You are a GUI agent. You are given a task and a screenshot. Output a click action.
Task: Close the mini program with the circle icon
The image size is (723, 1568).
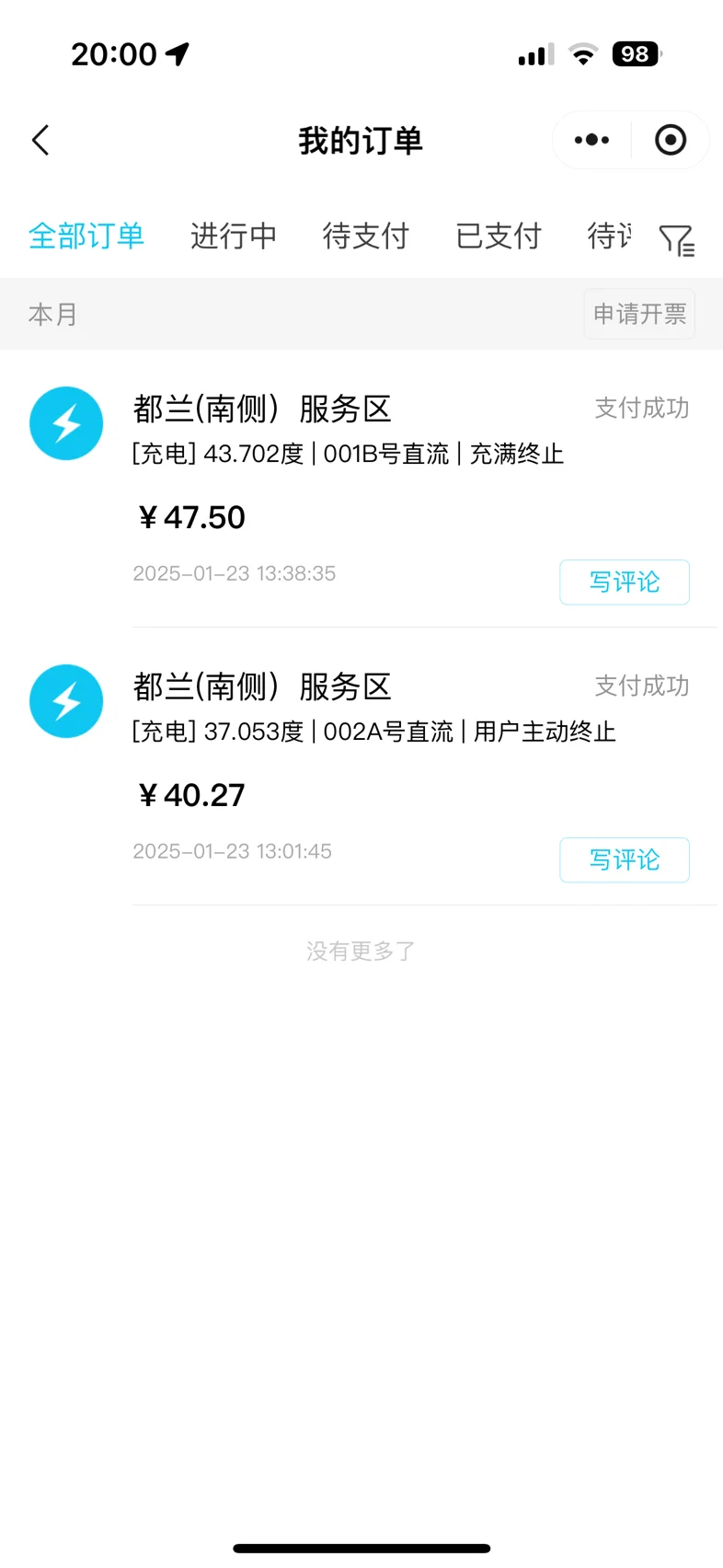[671, 140]
